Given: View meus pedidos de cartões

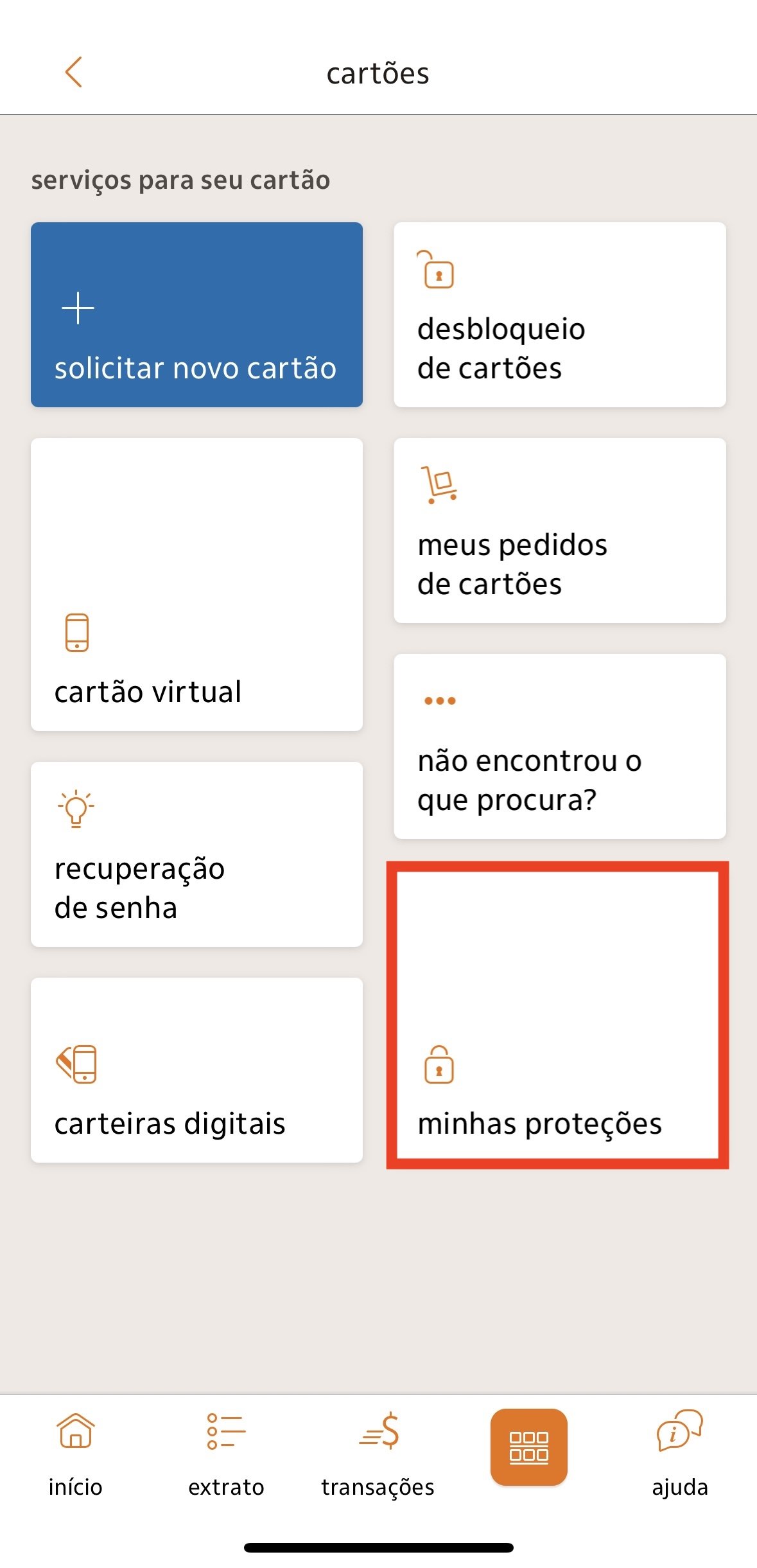Looking at the screenshot, I should pyautogui.click(x=559, y=531).
